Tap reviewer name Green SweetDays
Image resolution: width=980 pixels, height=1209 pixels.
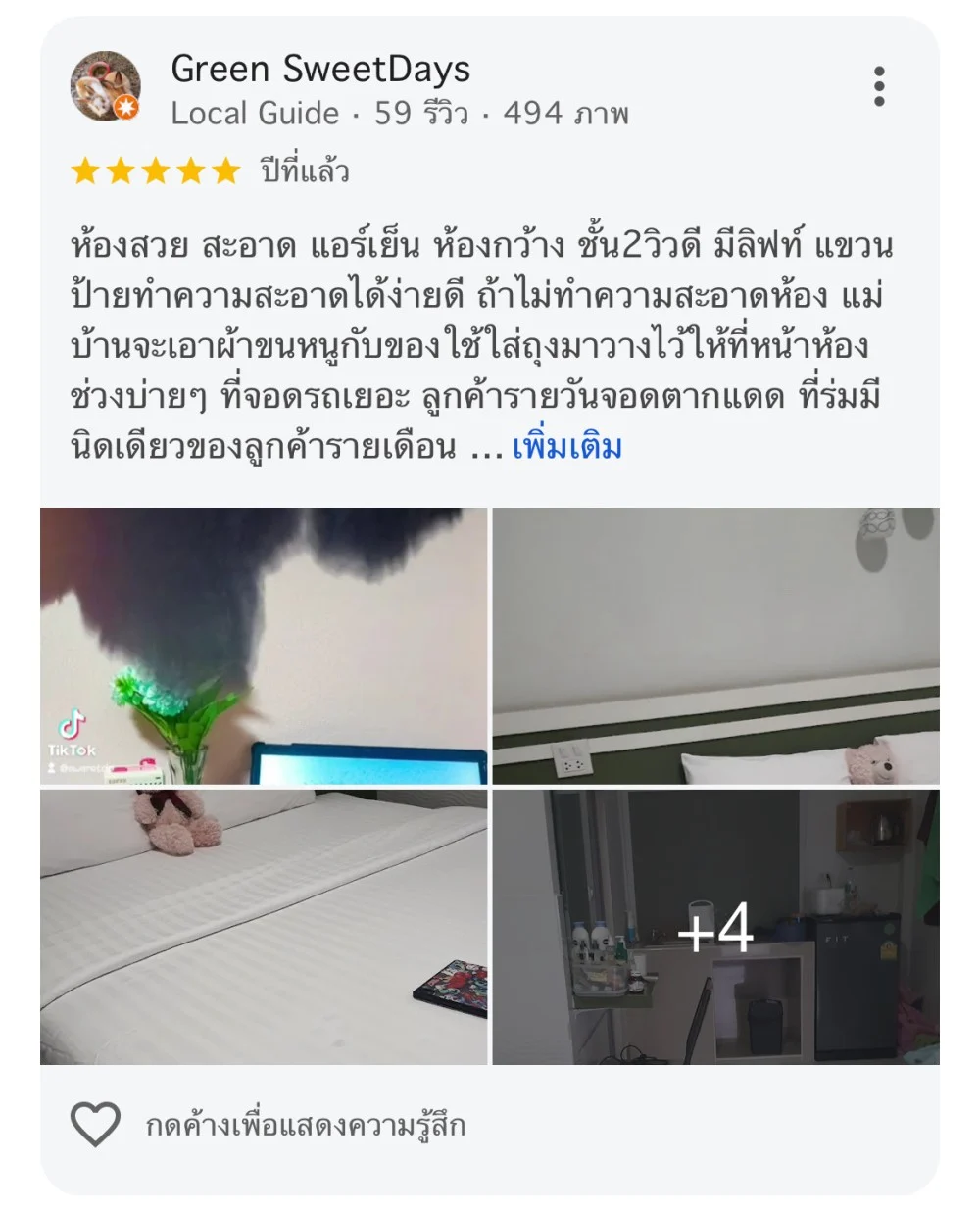pos(320,69)
